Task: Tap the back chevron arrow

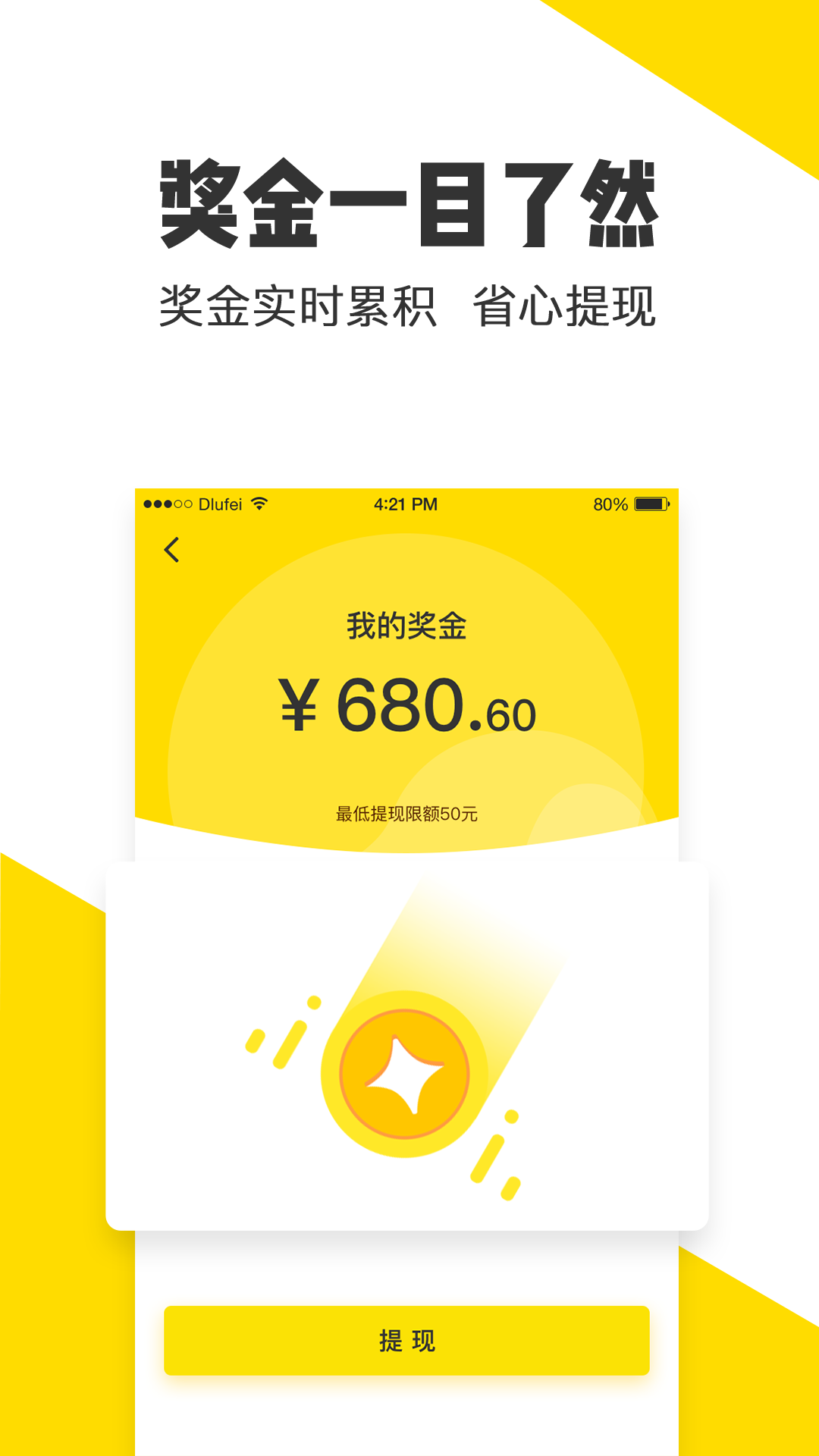Action: pos(171,551)
